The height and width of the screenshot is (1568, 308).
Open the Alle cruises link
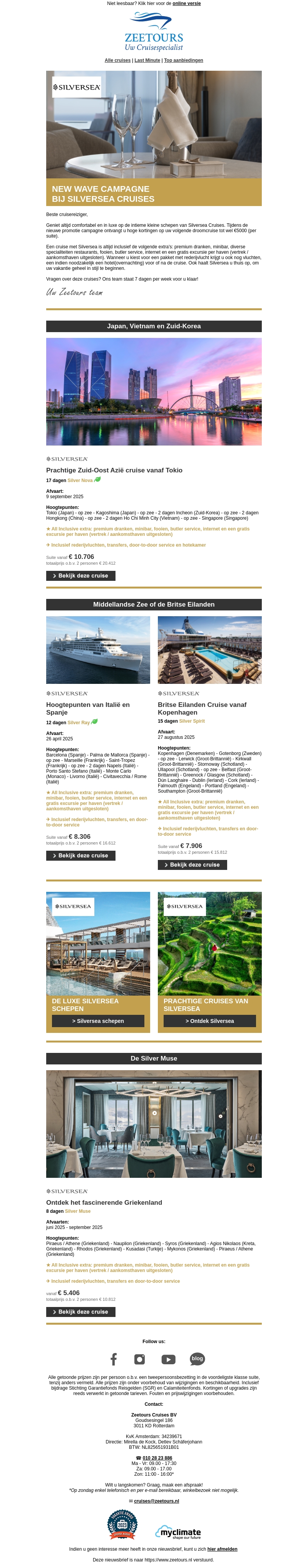click(x=117, y=60)
